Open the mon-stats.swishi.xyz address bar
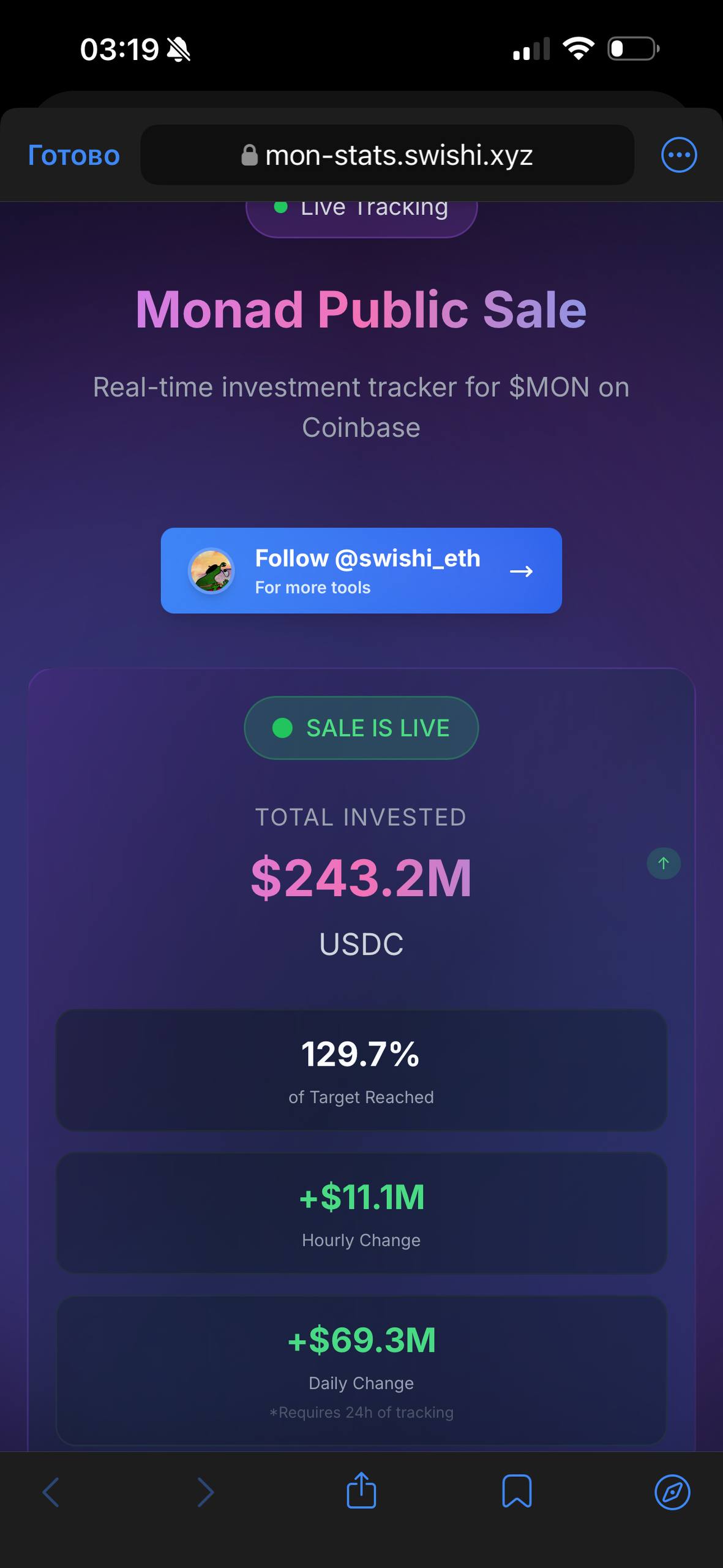The image size is (723, 1568). (x=387, y=156)
